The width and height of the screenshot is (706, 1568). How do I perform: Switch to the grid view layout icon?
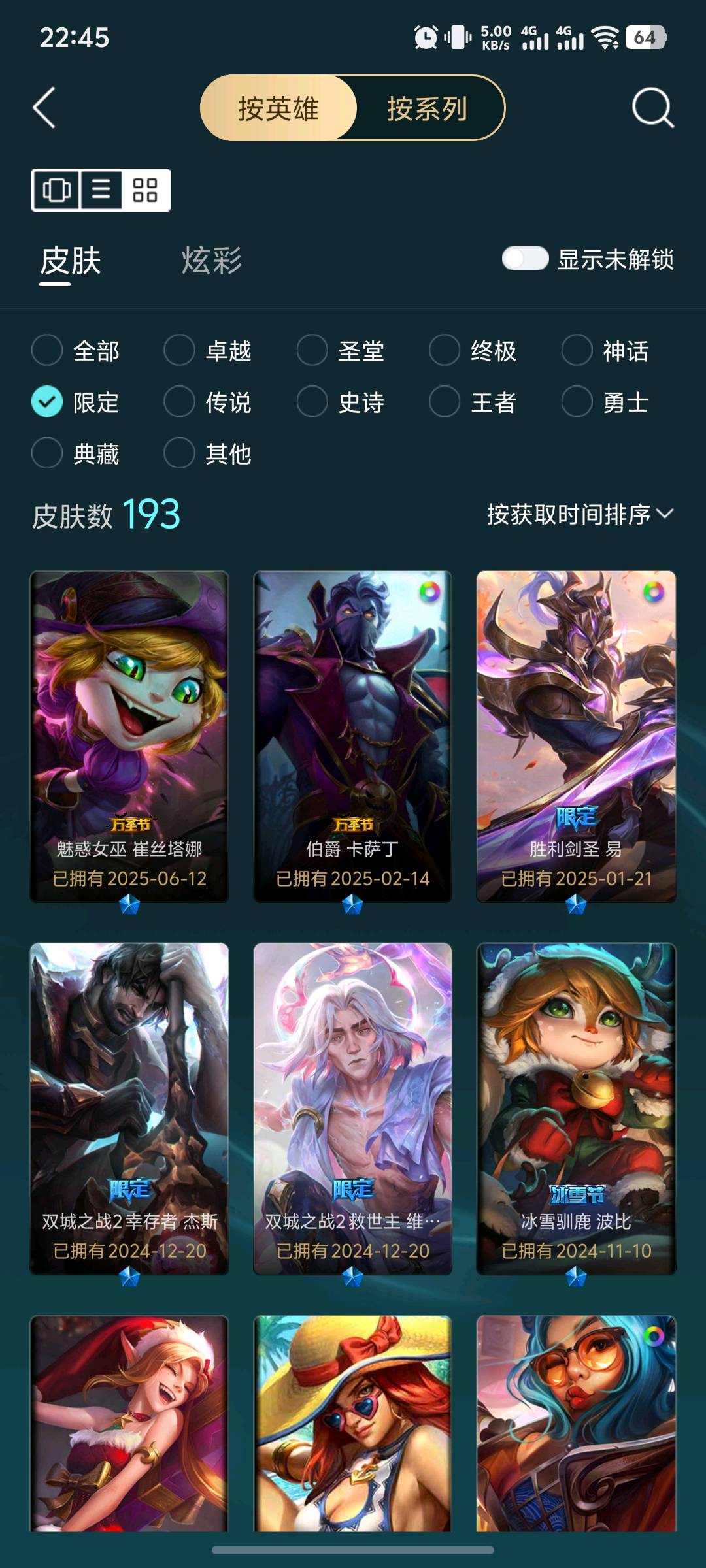click(145, 190)
